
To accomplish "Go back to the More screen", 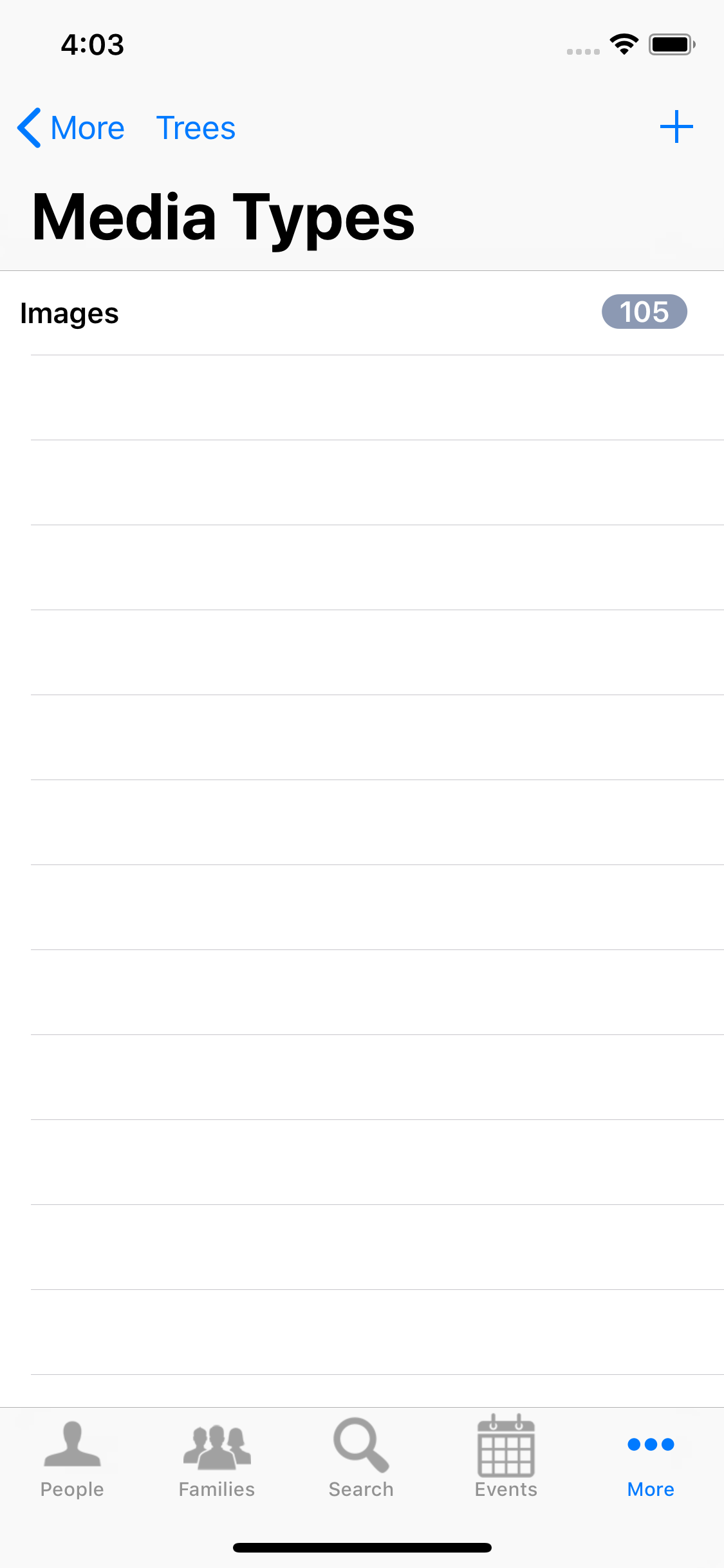I will coord(71,127).
